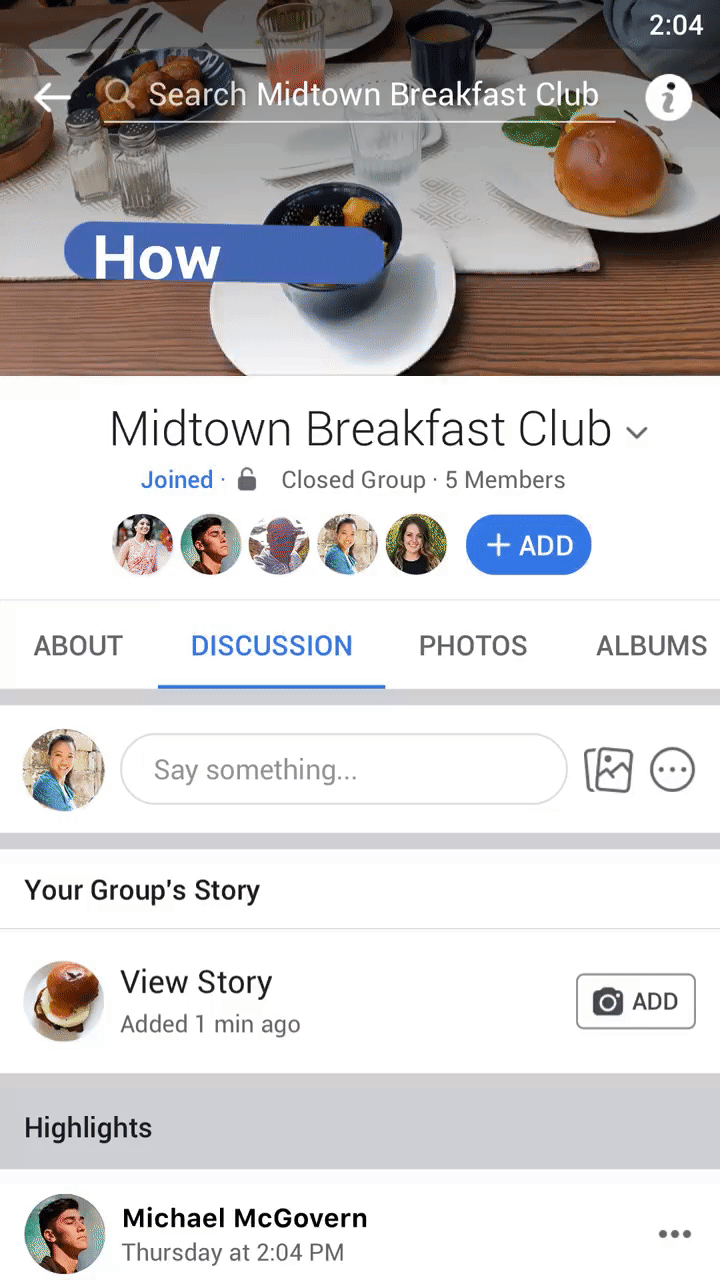Expand the Midtown Breakfast Club name dropdown
This screenshot has width=720, height=1280.
637,433
